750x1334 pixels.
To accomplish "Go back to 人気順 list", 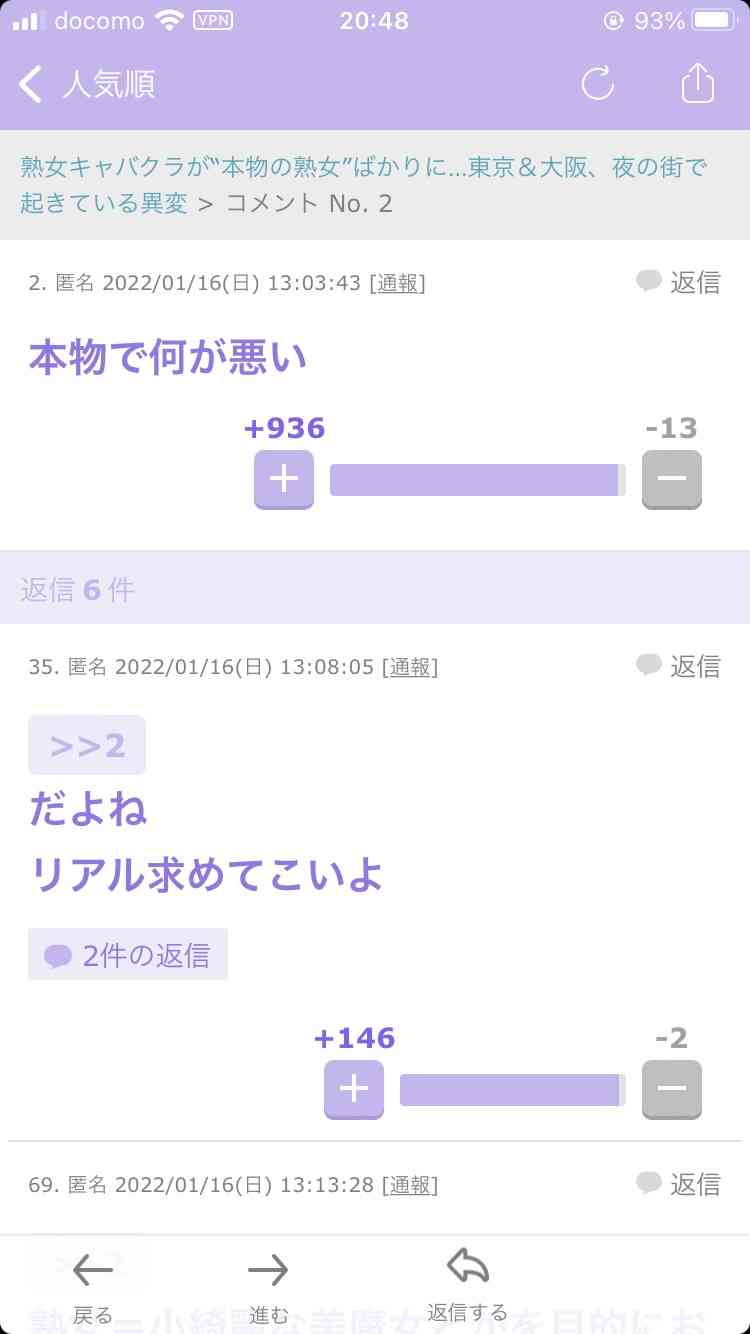I will point(88,84).
